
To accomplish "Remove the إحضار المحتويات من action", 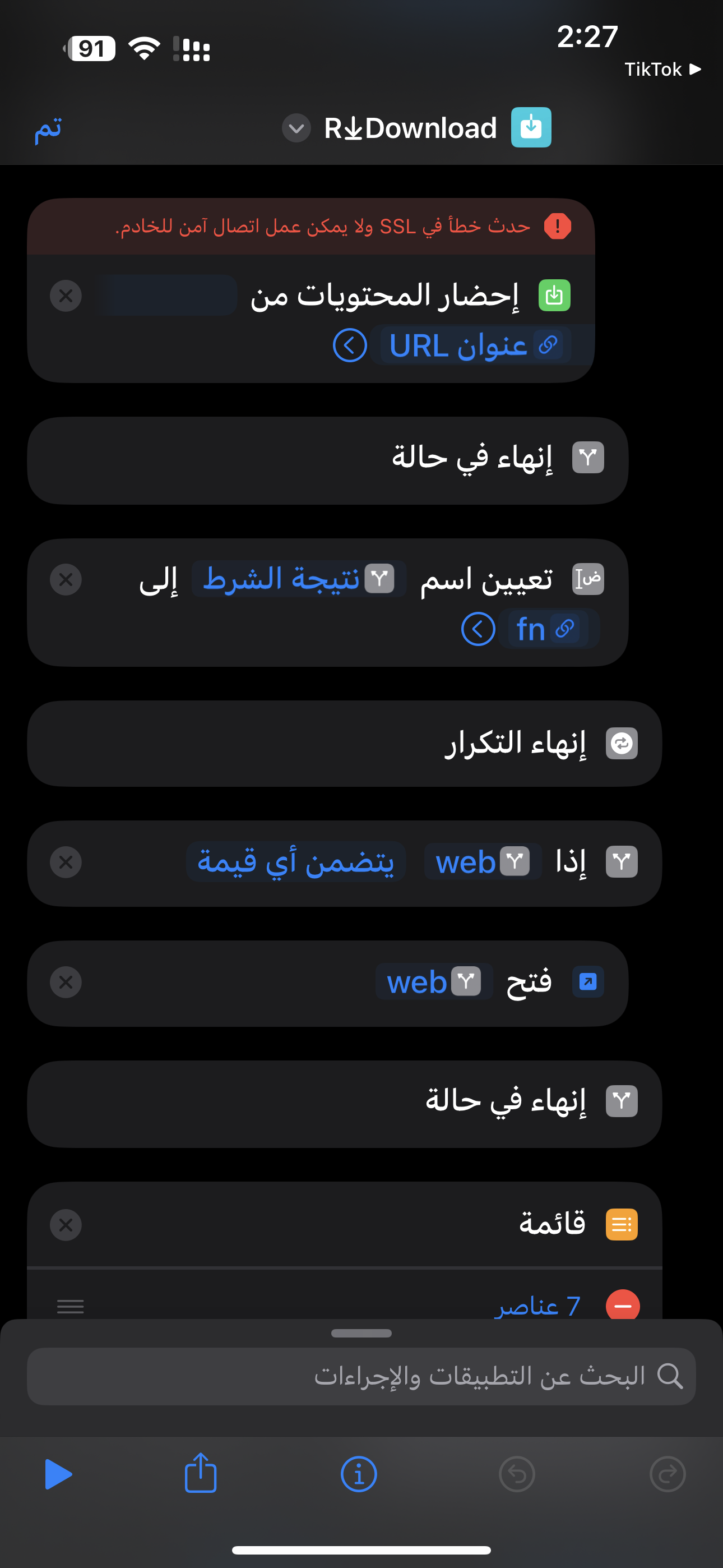I will pos(66,296).
